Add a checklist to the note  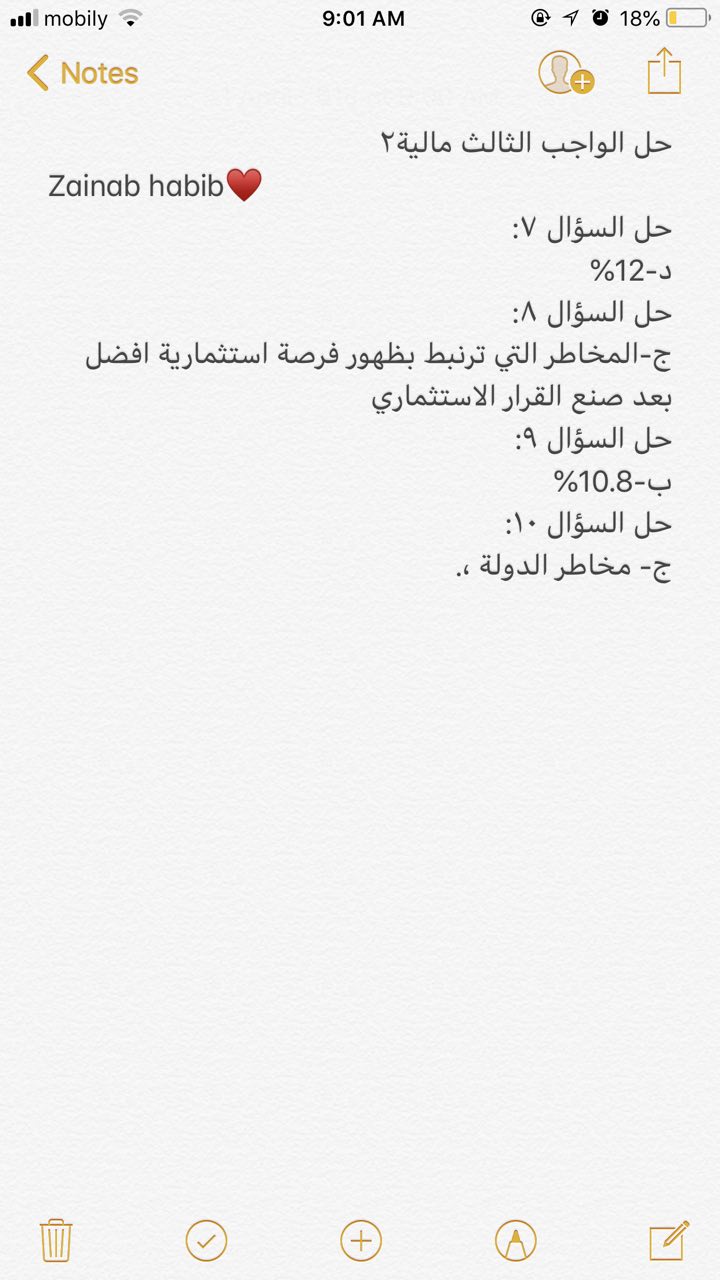[x=206, y=1241]
